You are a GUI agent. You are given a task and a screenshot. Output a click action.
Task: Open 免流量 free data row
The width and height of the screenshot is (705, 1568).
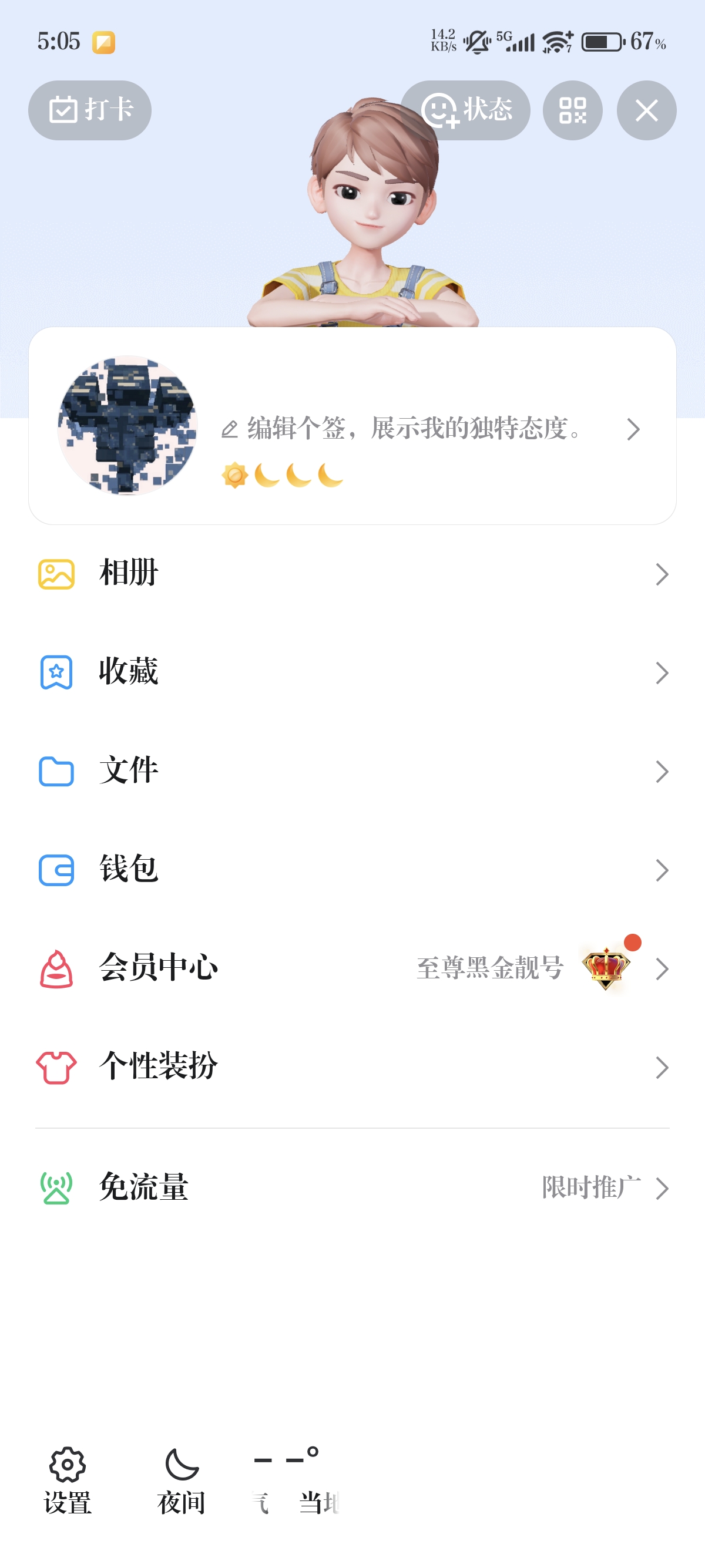tap(352, 1187)
